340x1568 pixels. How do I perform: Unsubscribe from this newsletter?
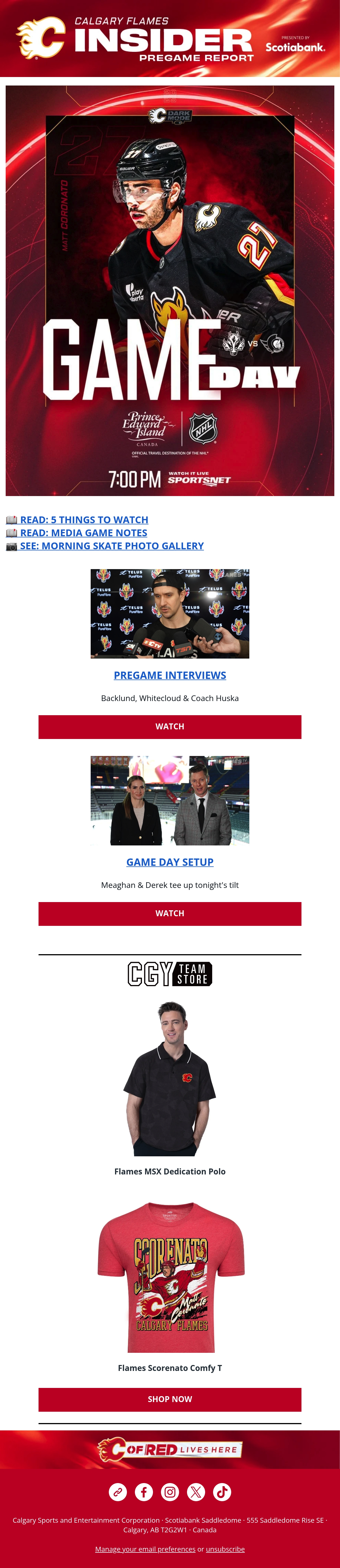point(226,1548)
